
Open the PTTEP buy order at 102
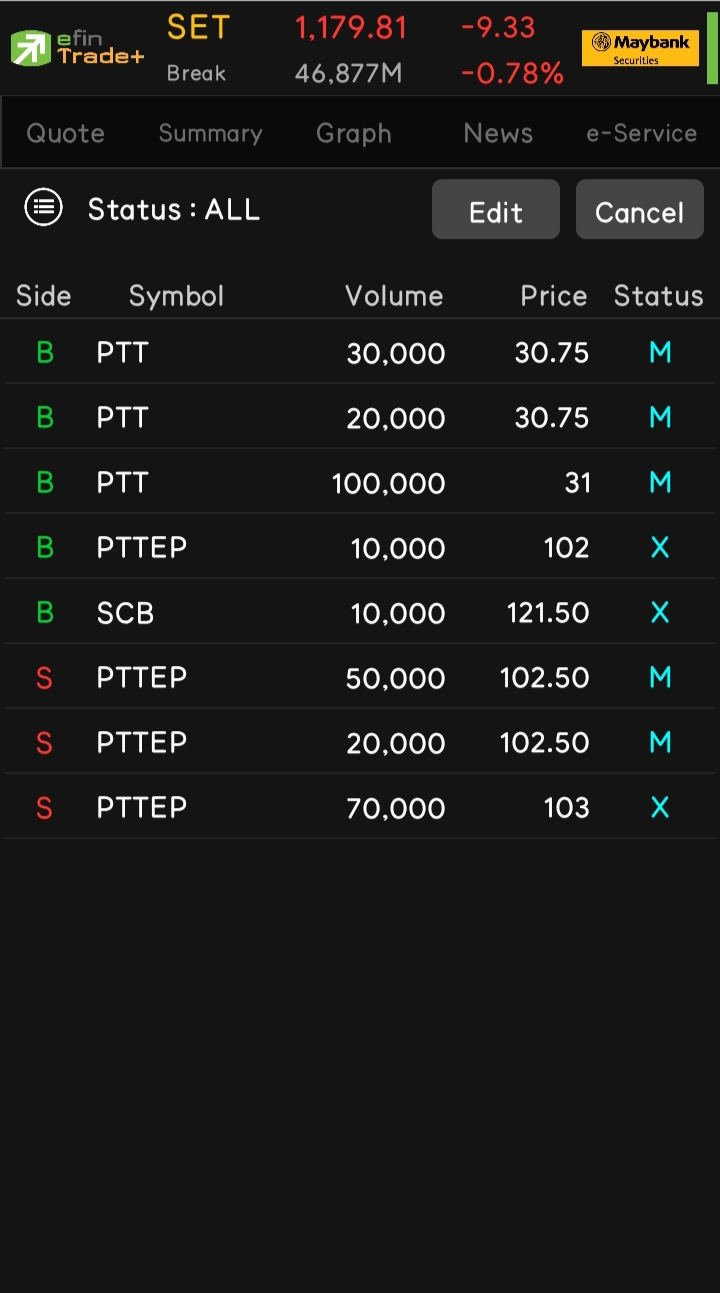click(360, 547)
